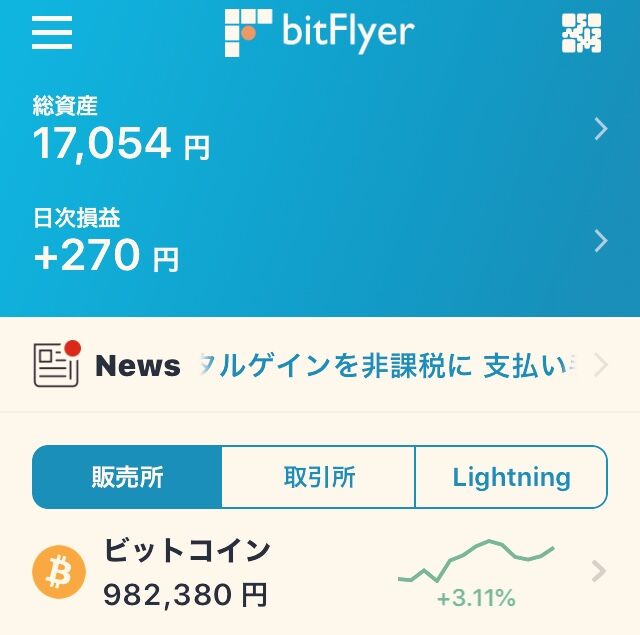Open the hamburger menu

[x=52, y=32]
